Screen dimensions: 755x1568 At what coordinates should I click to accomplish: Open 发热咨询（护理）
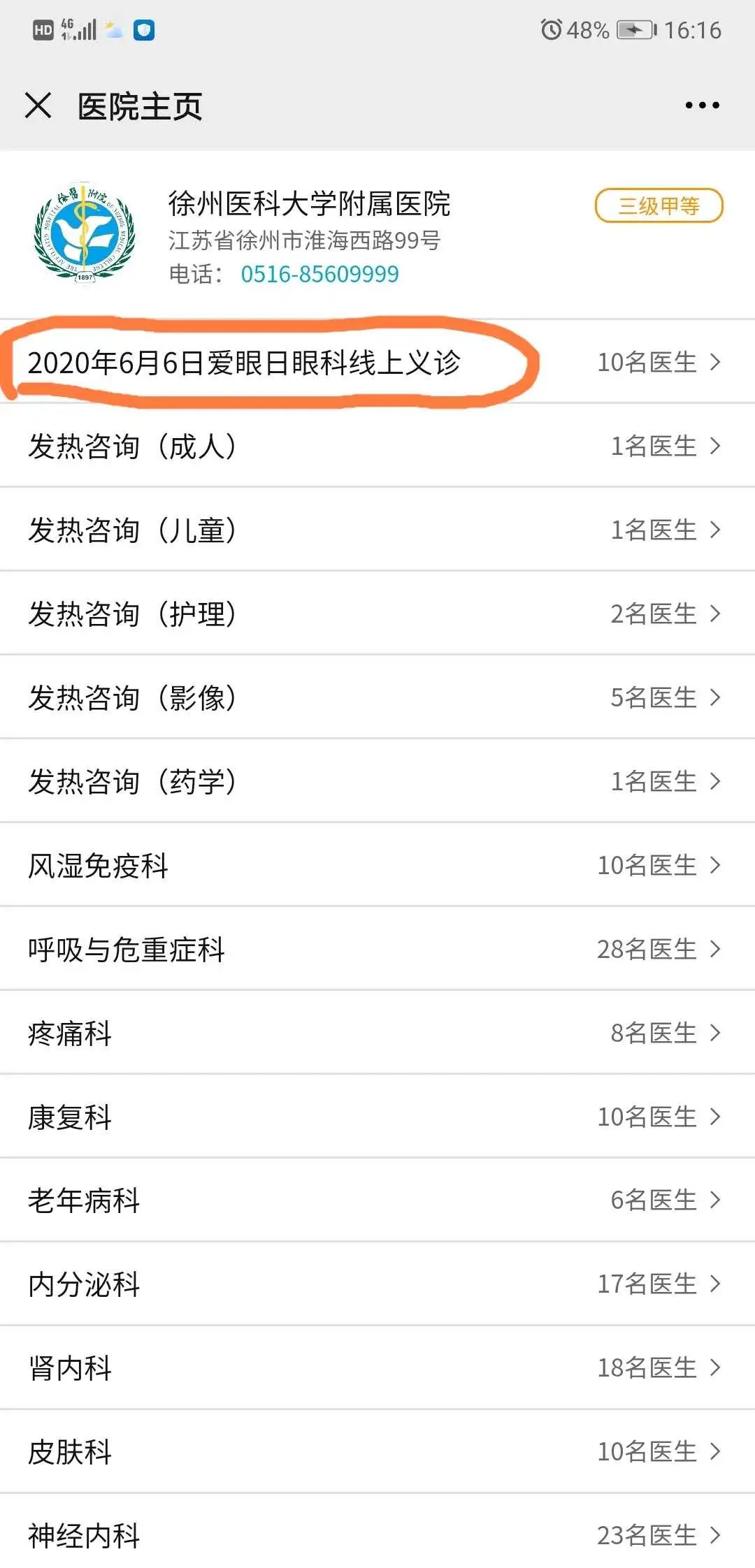point(377,614)
